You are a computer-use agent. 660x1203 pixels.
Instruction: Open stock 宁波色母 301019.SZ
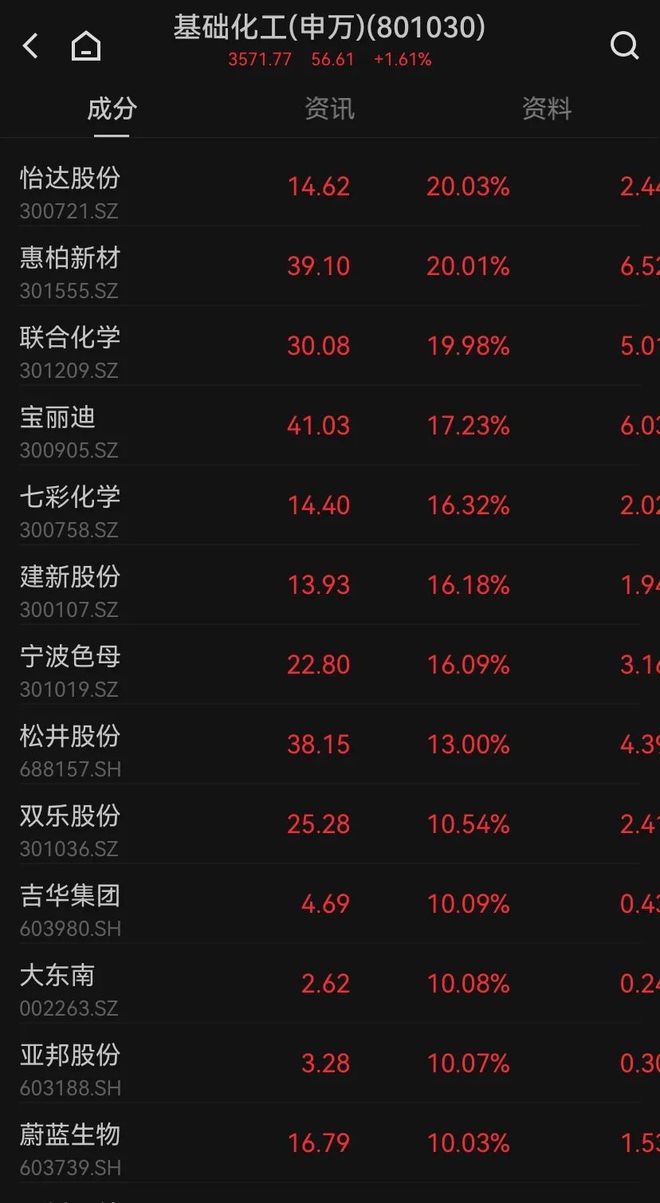click(330, 665)
